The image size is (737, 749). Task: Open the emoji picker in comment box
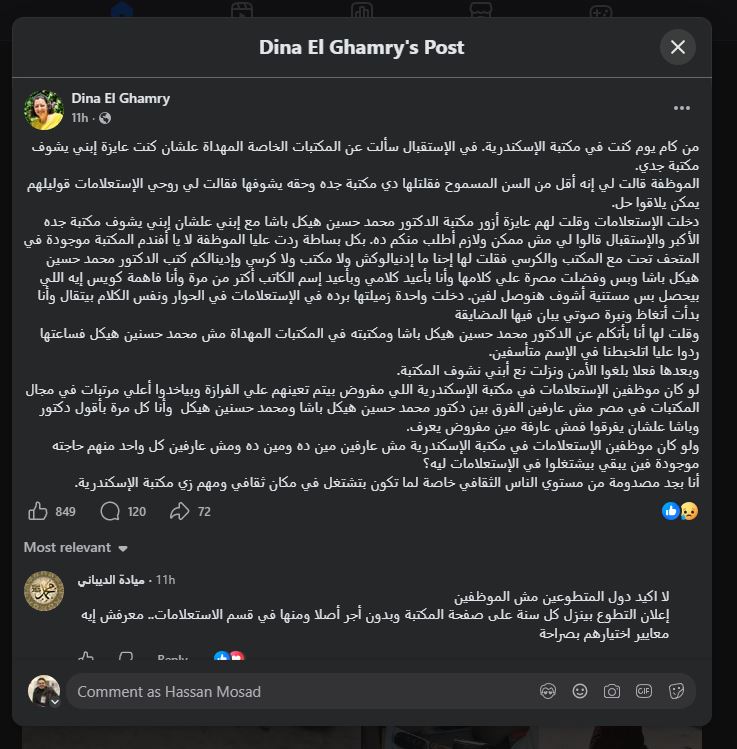(580, 692)
